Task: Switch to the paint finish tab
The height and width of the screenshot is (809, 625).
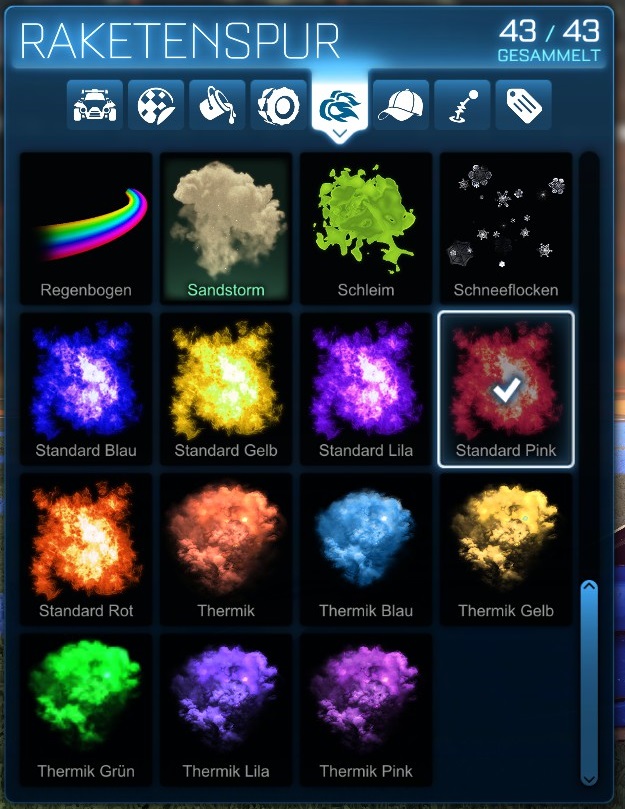Action: point(217,104)
